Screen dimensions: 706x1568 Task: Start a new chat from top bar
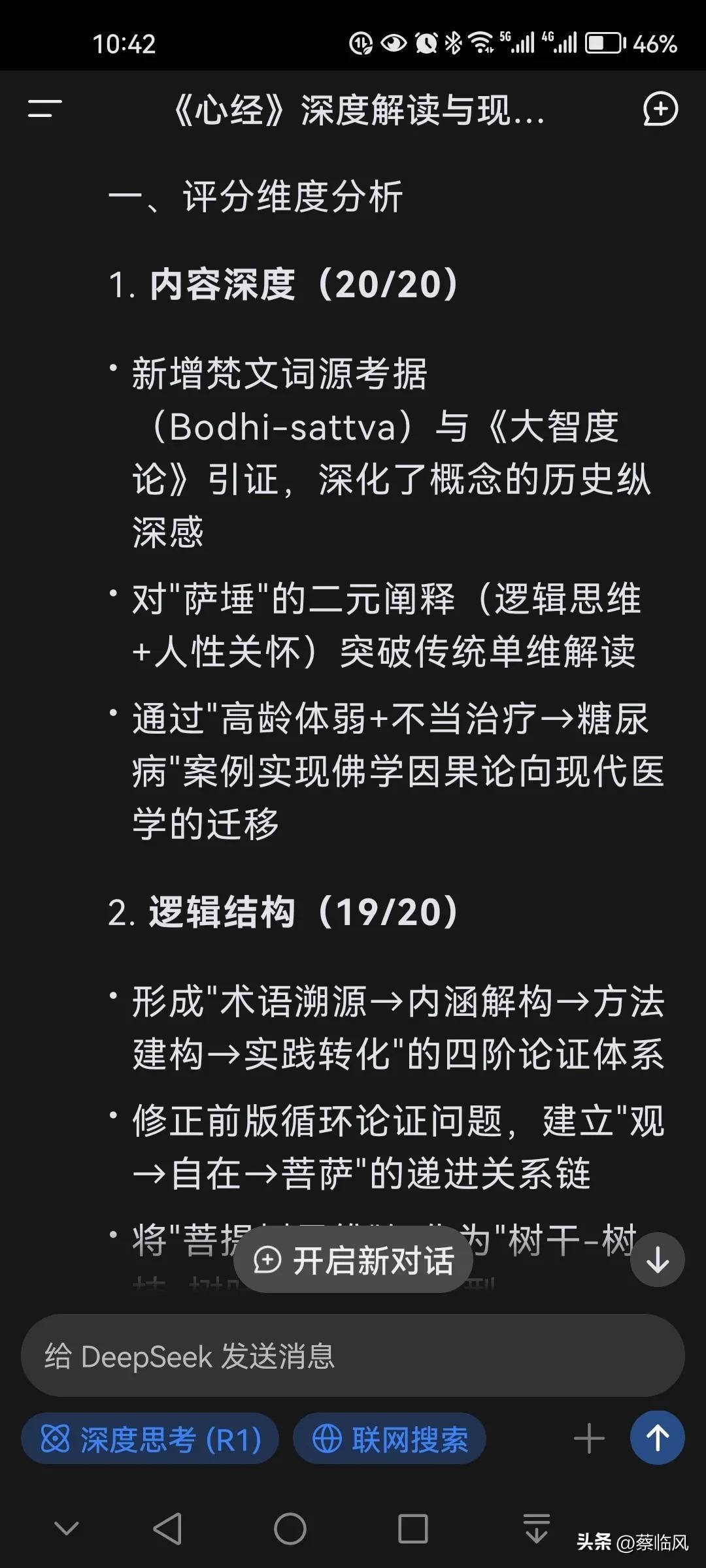660,109
